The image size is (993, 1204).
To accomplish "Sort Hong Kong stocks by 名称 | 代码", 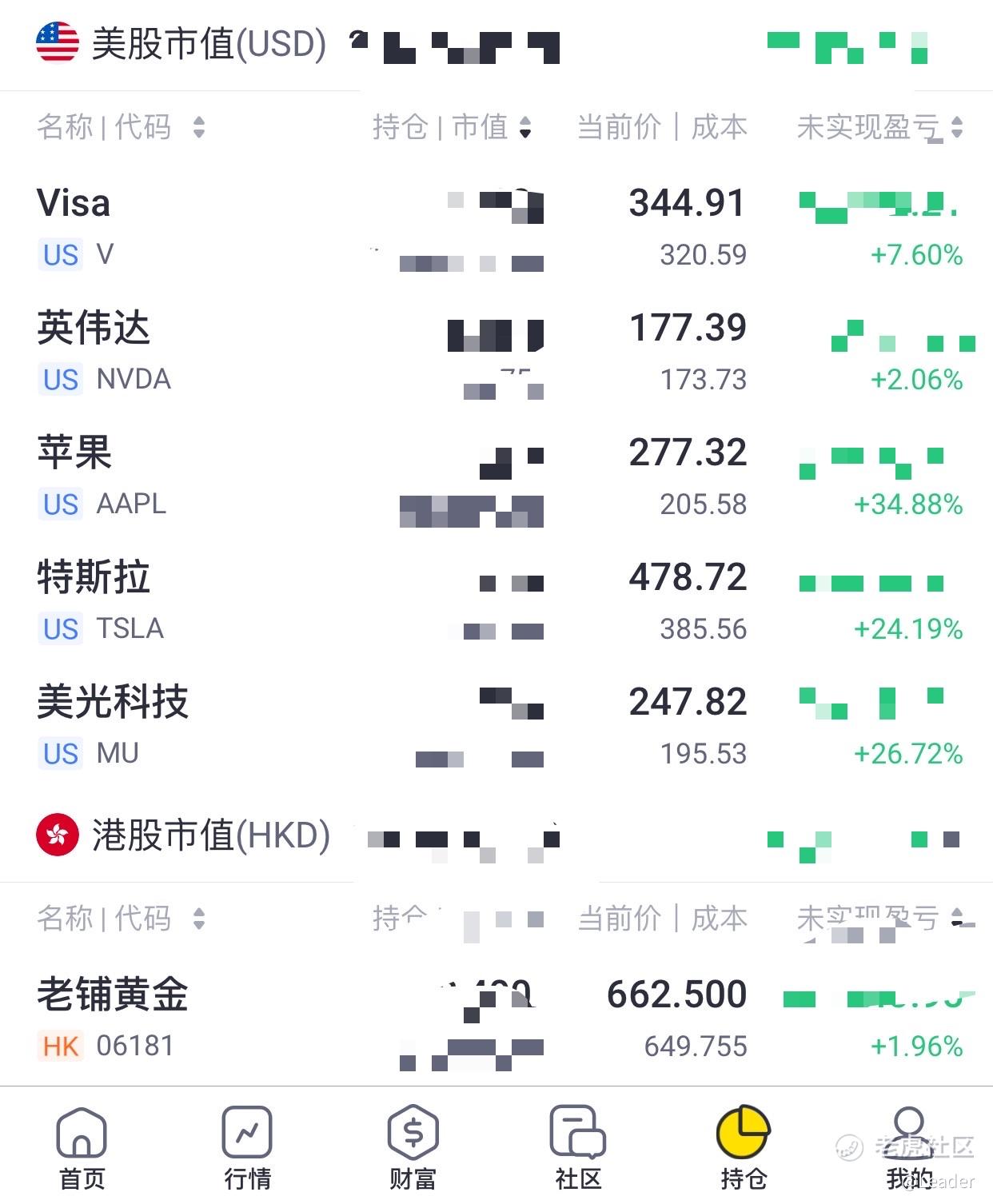I will pos(120,919).
